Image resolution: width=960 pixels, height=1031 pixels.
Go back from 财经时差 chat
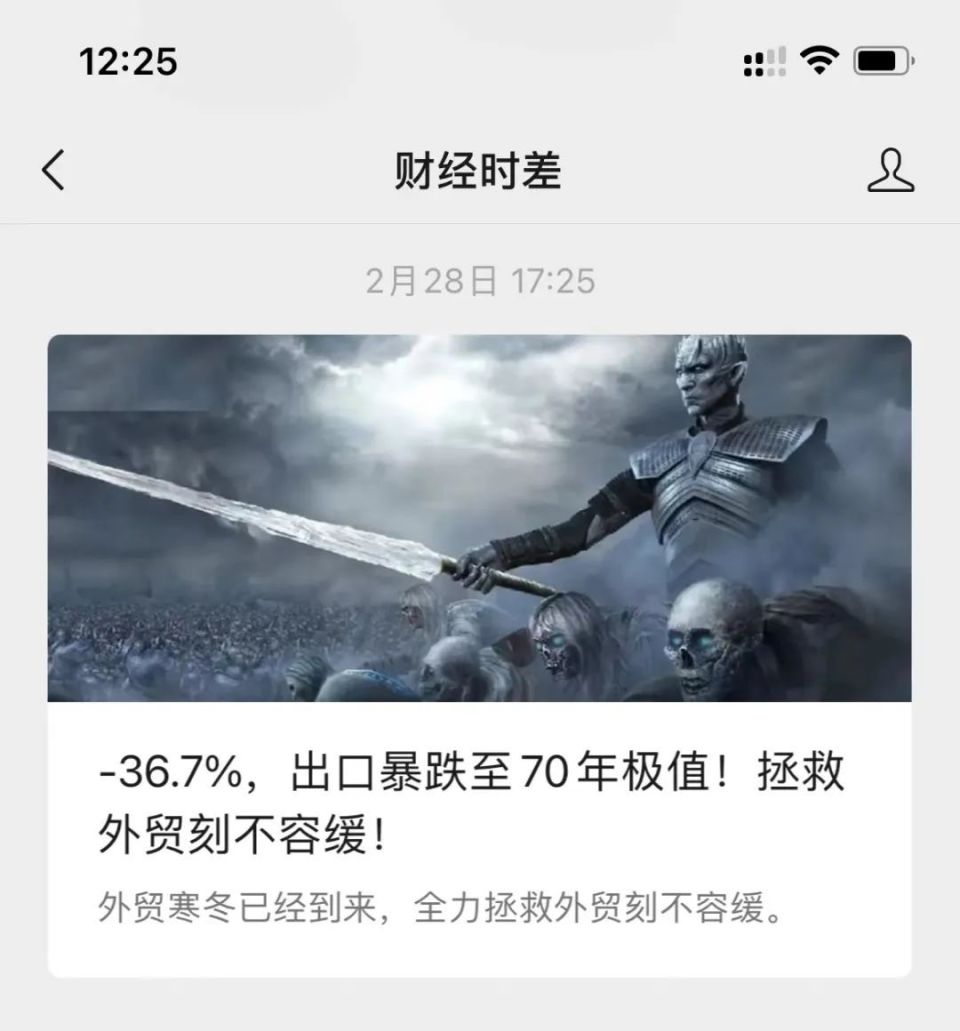(x=54, y=170)
